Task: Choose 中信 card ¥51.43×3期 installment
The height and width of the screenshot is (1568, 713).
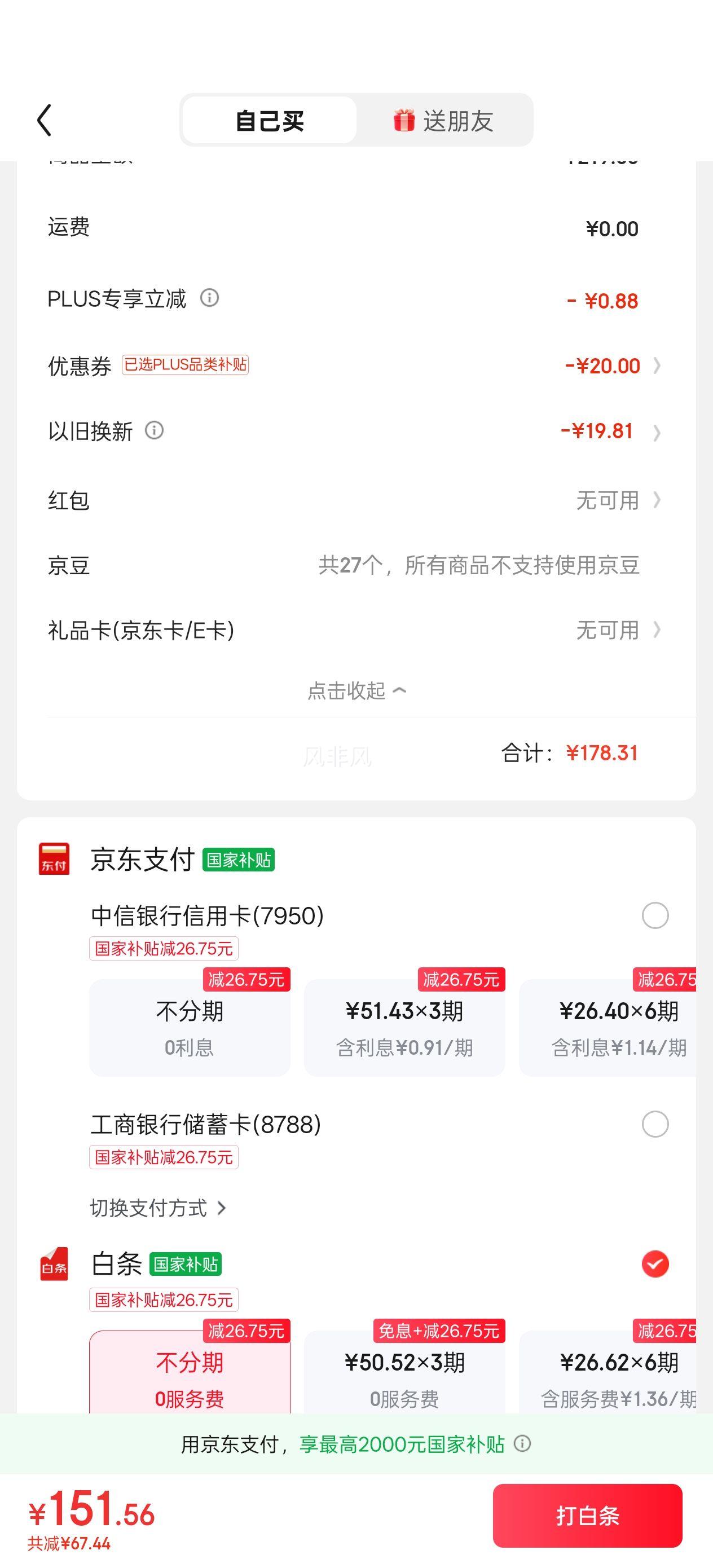Action: click(x=404, y=1028)
